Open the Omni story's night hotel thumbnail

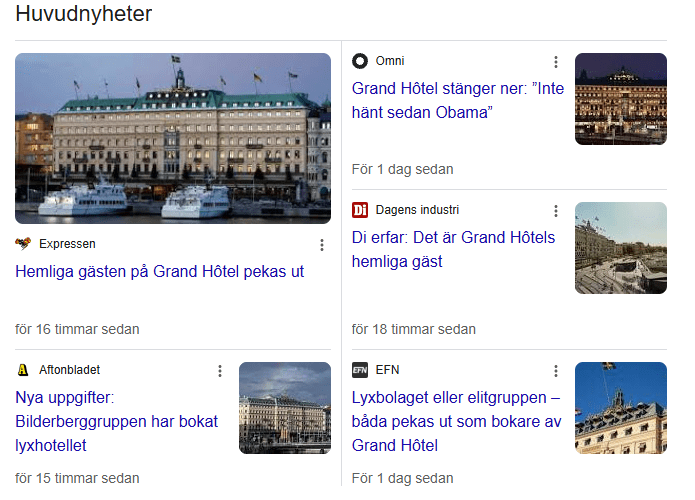click(620, 99)
